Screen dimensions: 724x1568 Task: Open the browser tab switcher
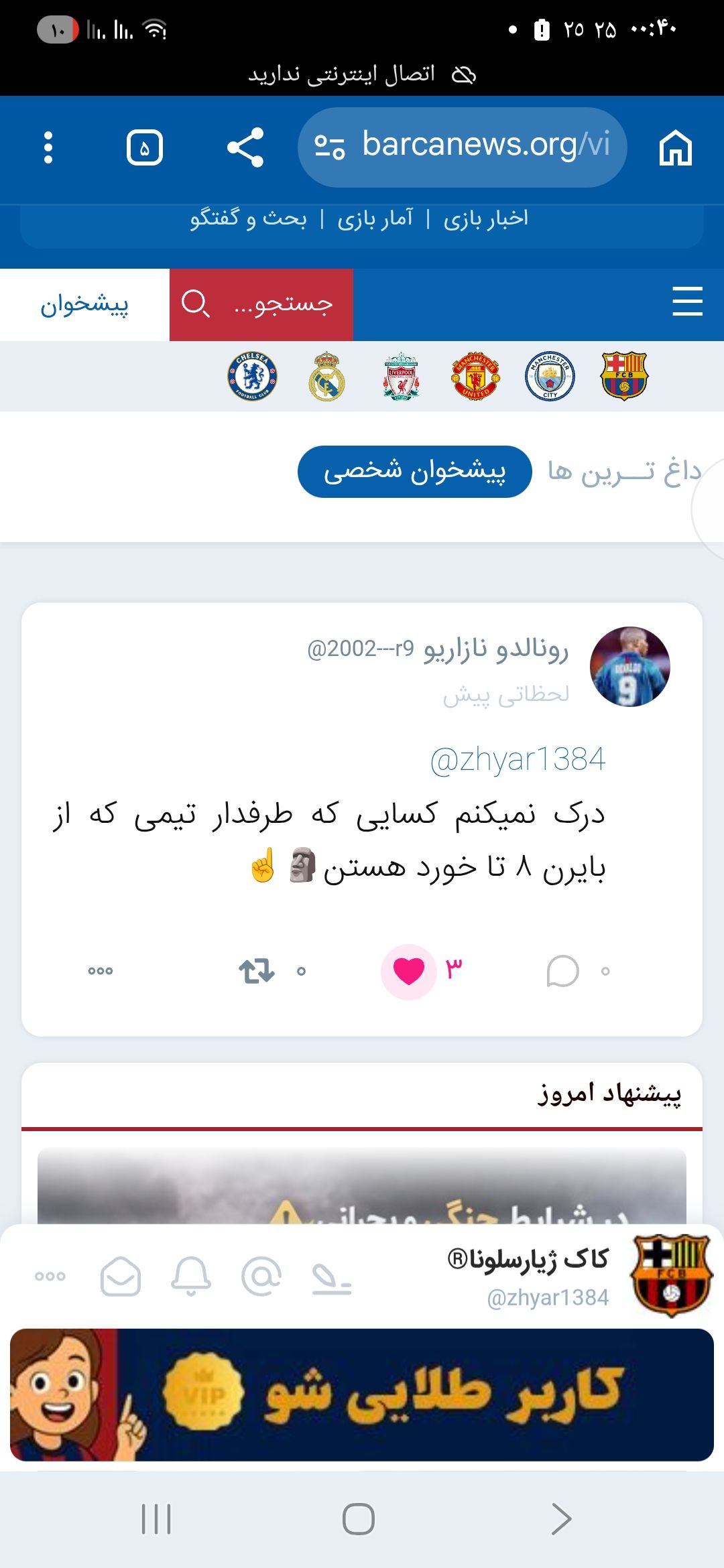tap(145, 147)
